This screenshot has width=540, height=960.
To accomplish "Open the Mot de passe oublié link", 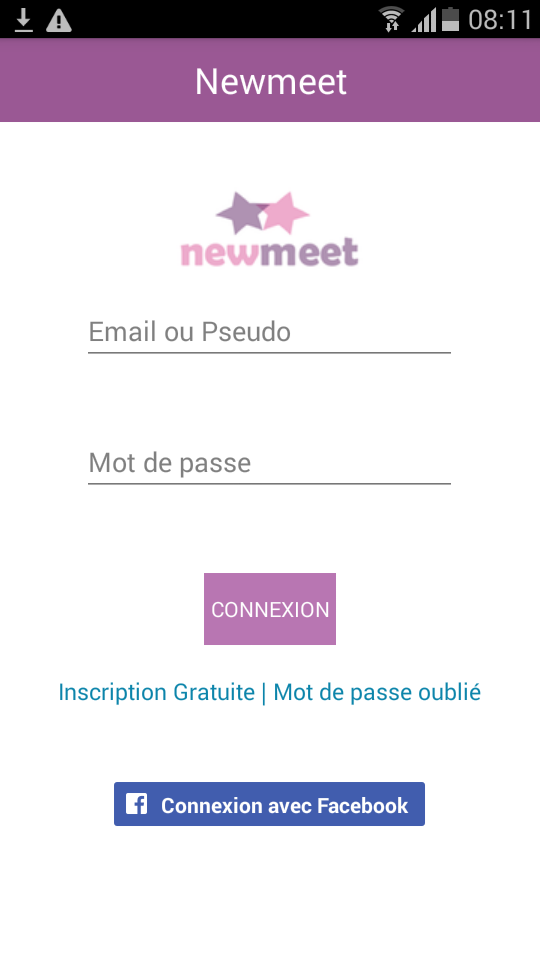I will click(377, 692).
